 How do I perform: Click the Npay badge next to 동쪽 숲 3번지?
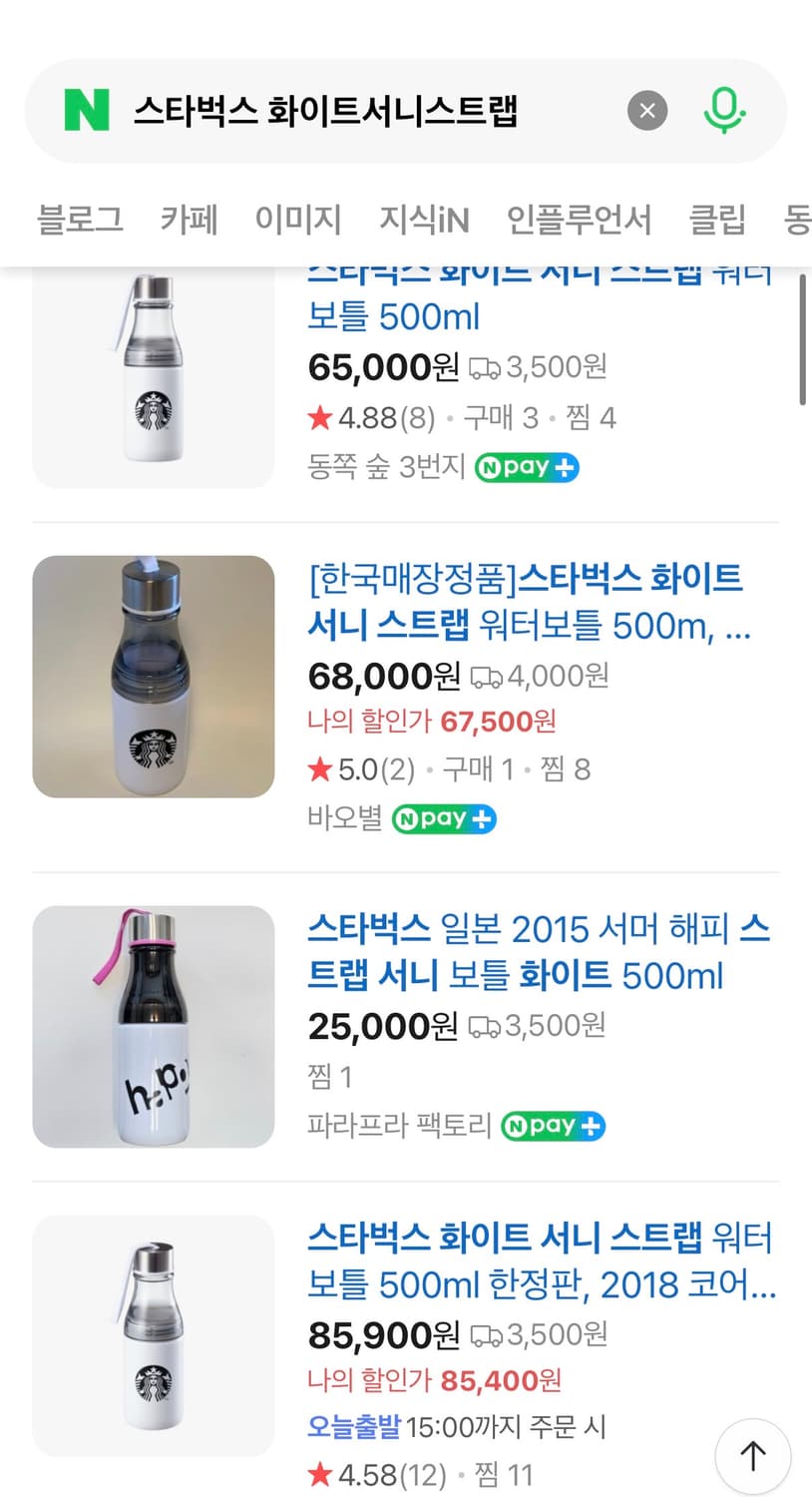527,467
